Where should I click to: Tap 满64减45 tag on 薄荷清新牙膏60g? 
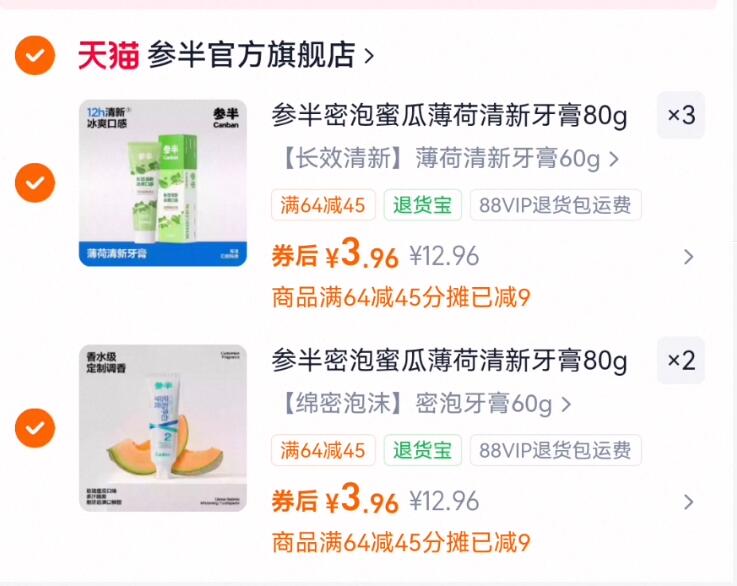[x=323, y=206]
